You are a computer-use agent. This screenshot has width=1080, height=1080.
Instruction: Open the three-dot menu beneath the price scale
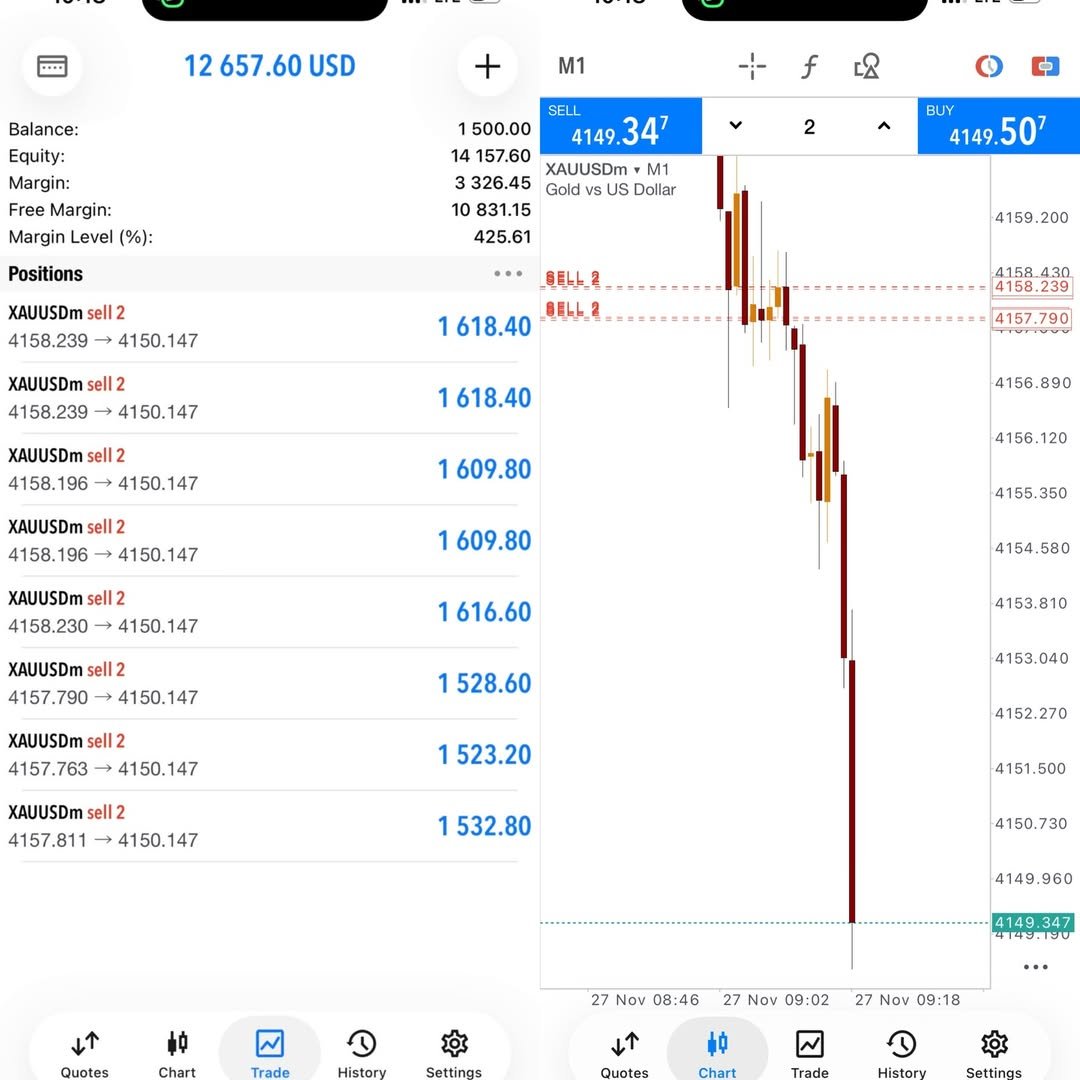1036,967
